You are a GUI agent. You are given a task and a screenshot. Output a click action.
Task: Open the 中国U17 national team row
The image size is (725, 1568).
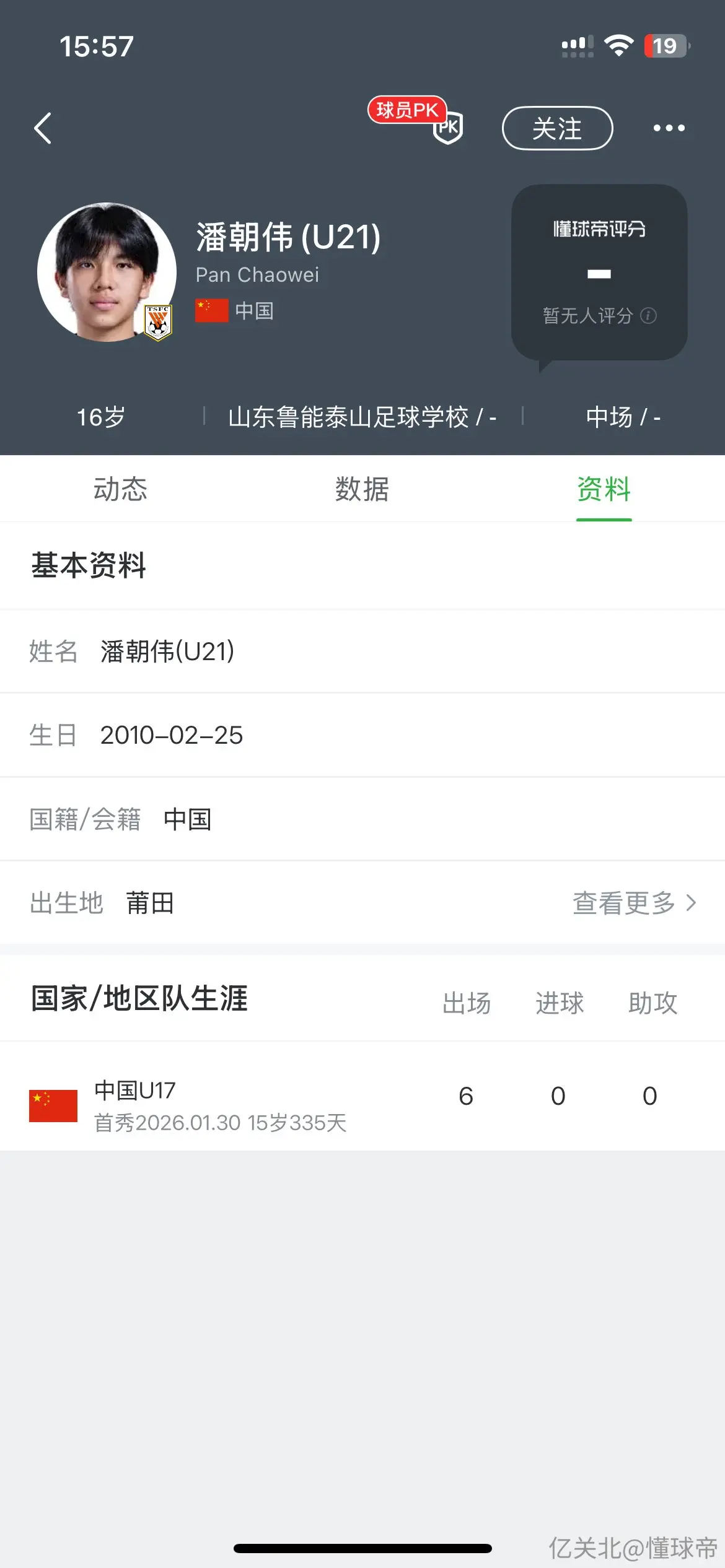pos(362,1105)
